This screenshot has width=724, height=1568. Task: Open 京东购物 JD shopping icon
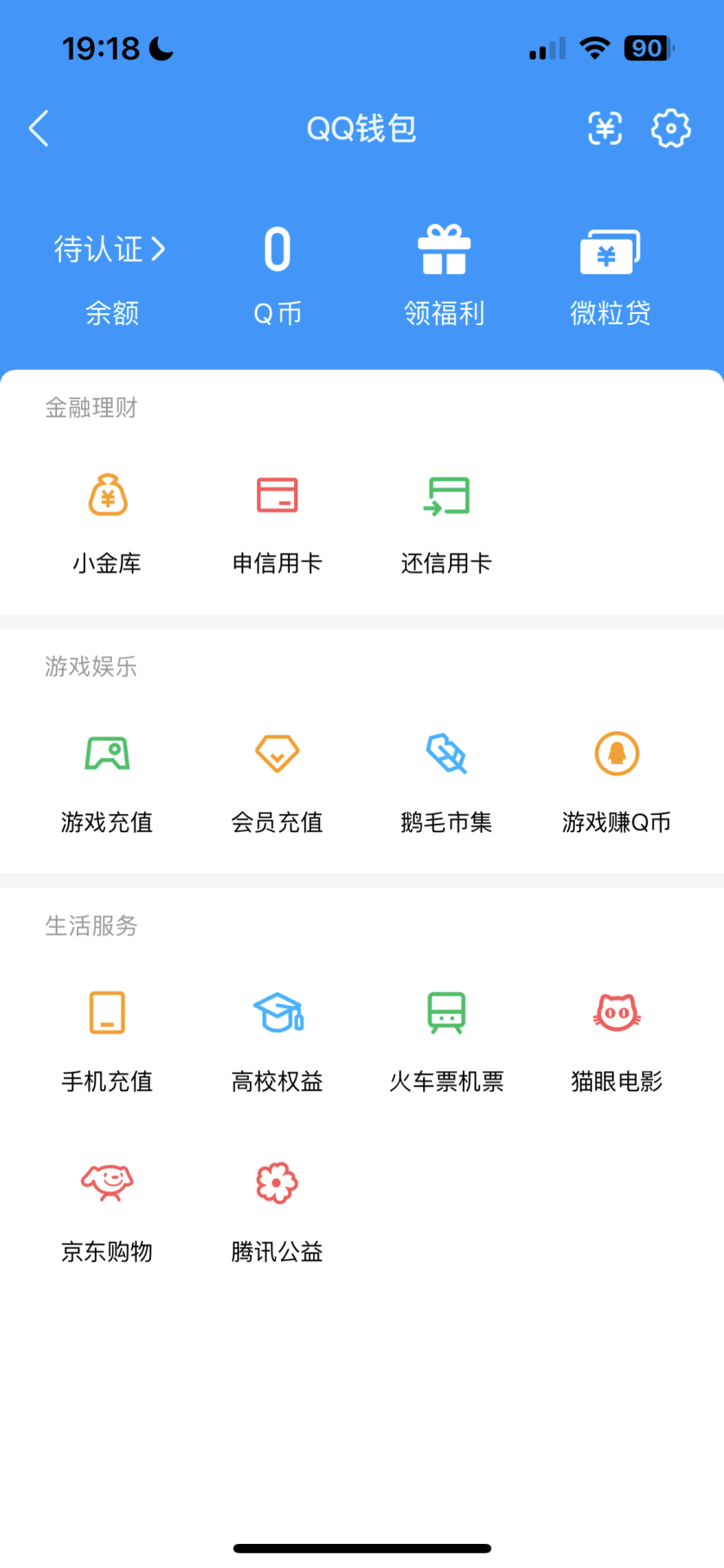[x=106, y=1183]
